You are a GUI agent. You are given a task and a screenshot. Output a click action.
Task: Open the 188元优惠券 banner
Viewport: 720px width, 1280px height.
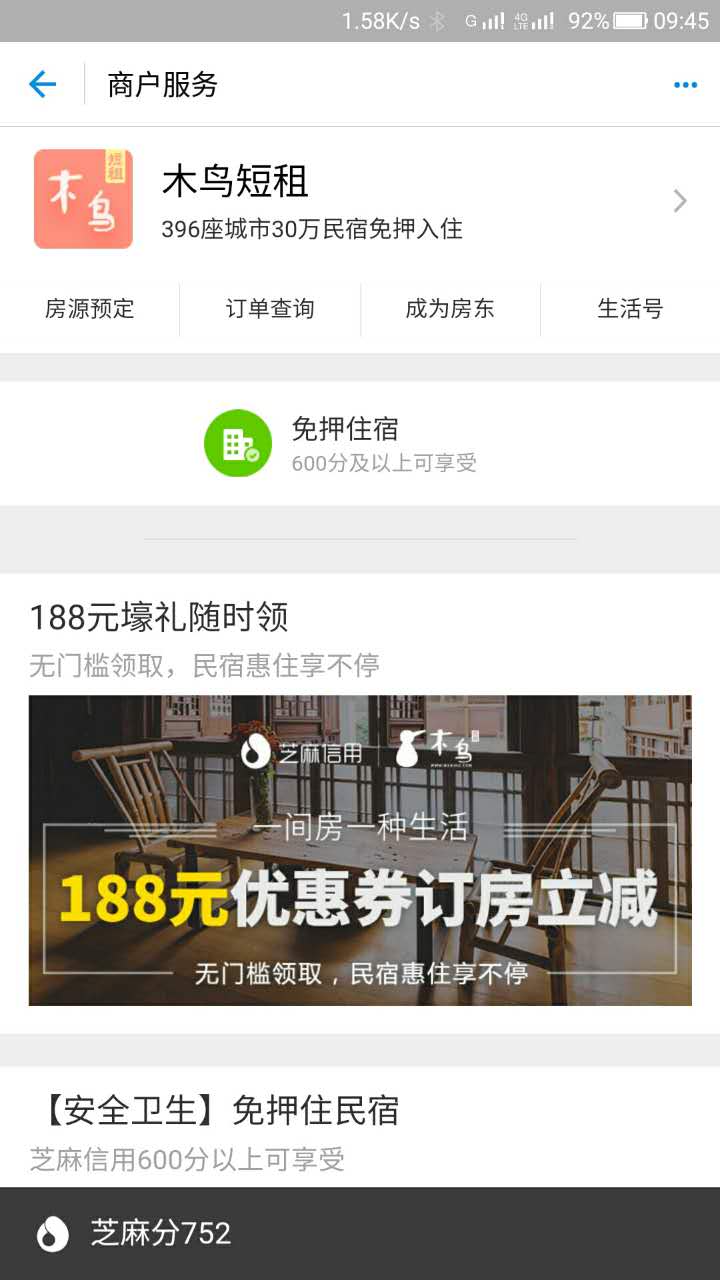(360, 850)
